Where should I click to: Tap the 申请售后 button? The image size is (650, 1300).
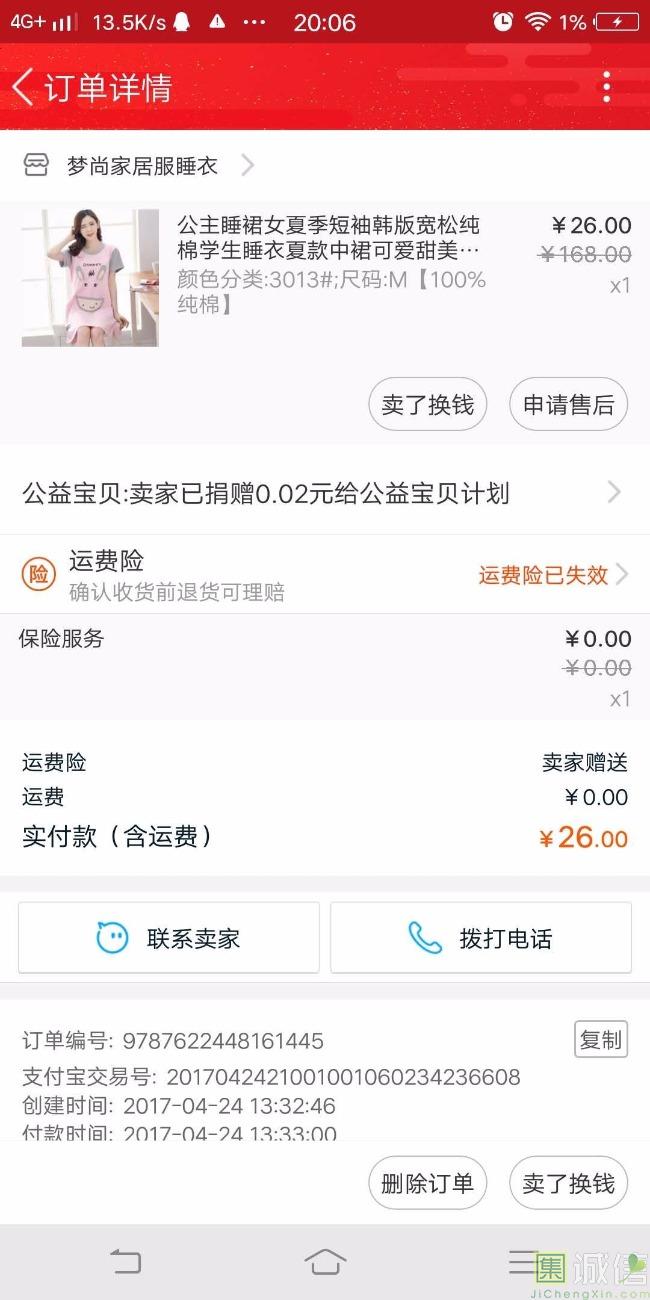click(568, 405)
